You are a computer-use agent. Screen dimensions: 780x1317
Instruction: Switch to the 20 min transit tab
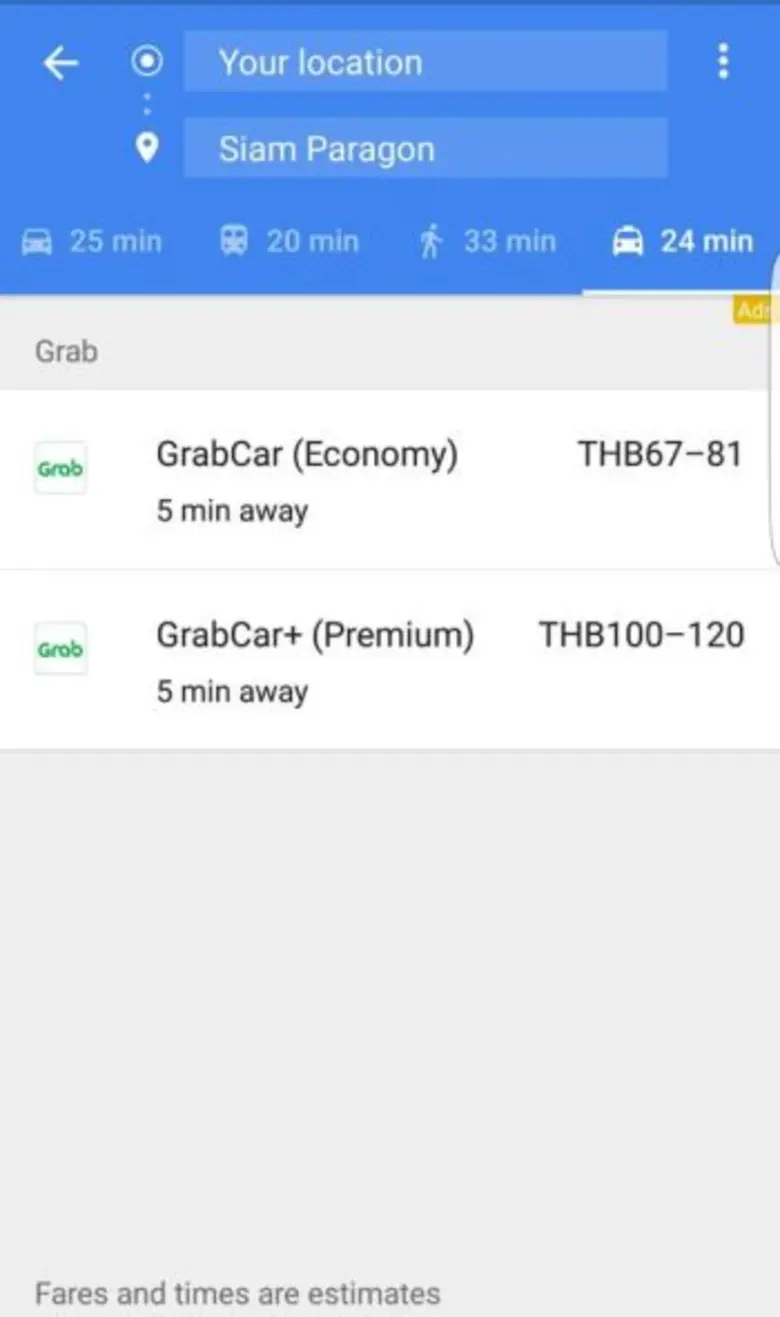point(288,240)
